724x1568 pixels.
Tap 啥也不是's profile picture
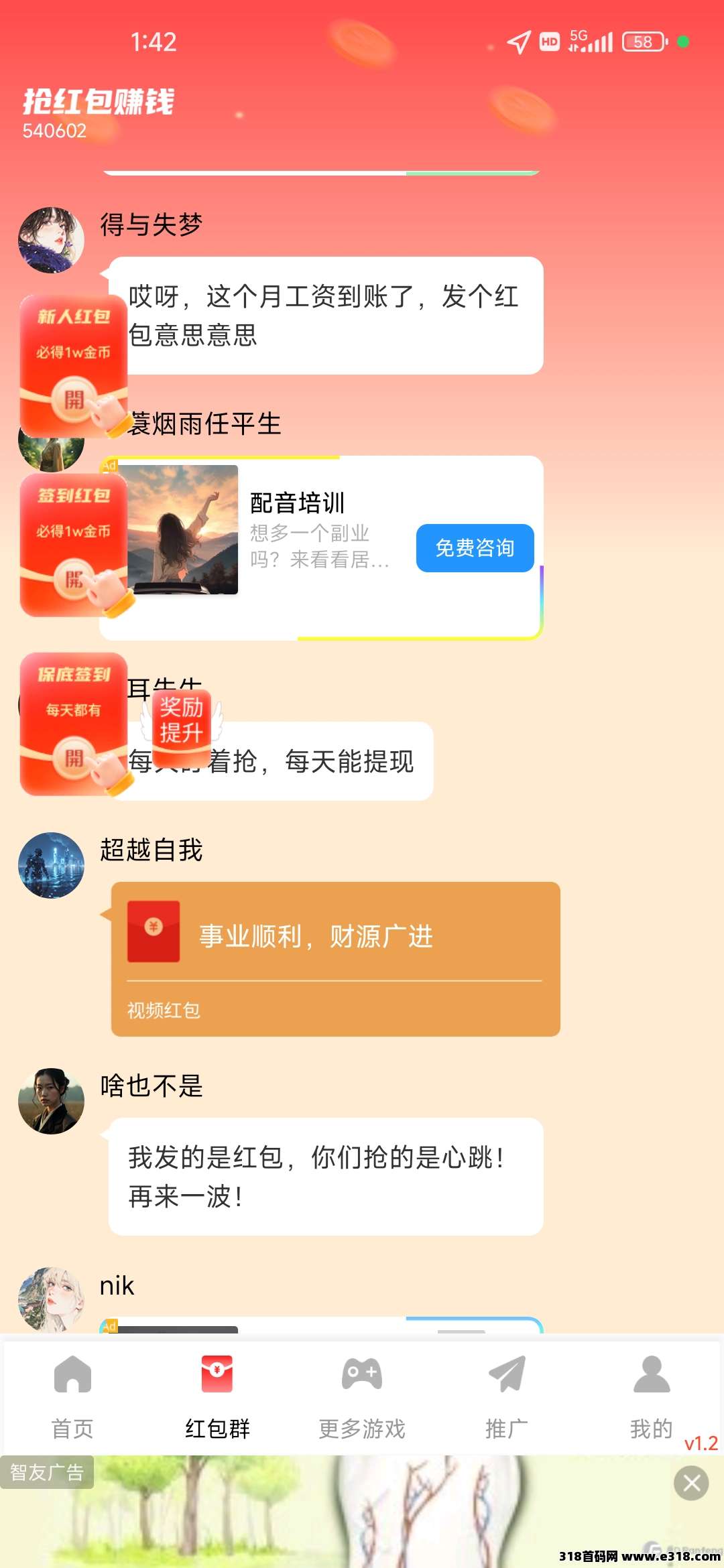(x=51, y=1101)
